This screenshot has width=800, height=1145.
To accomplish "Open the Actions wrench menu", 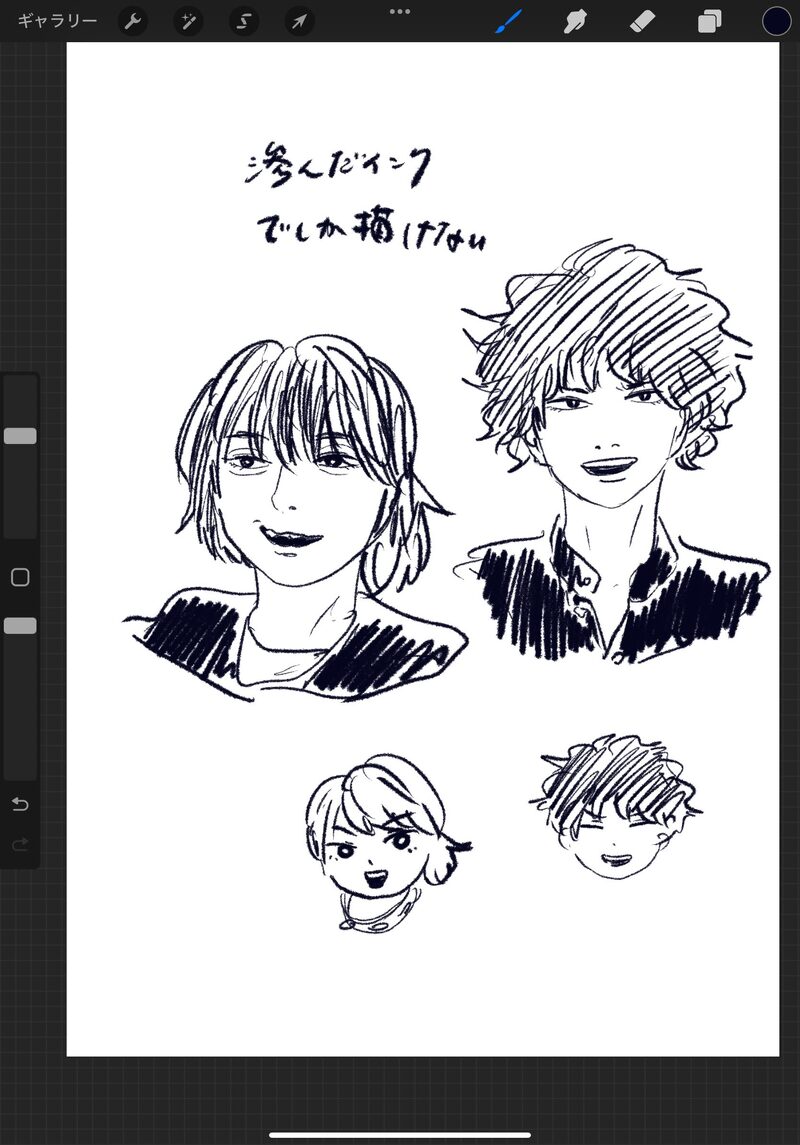I will point(133,21).
